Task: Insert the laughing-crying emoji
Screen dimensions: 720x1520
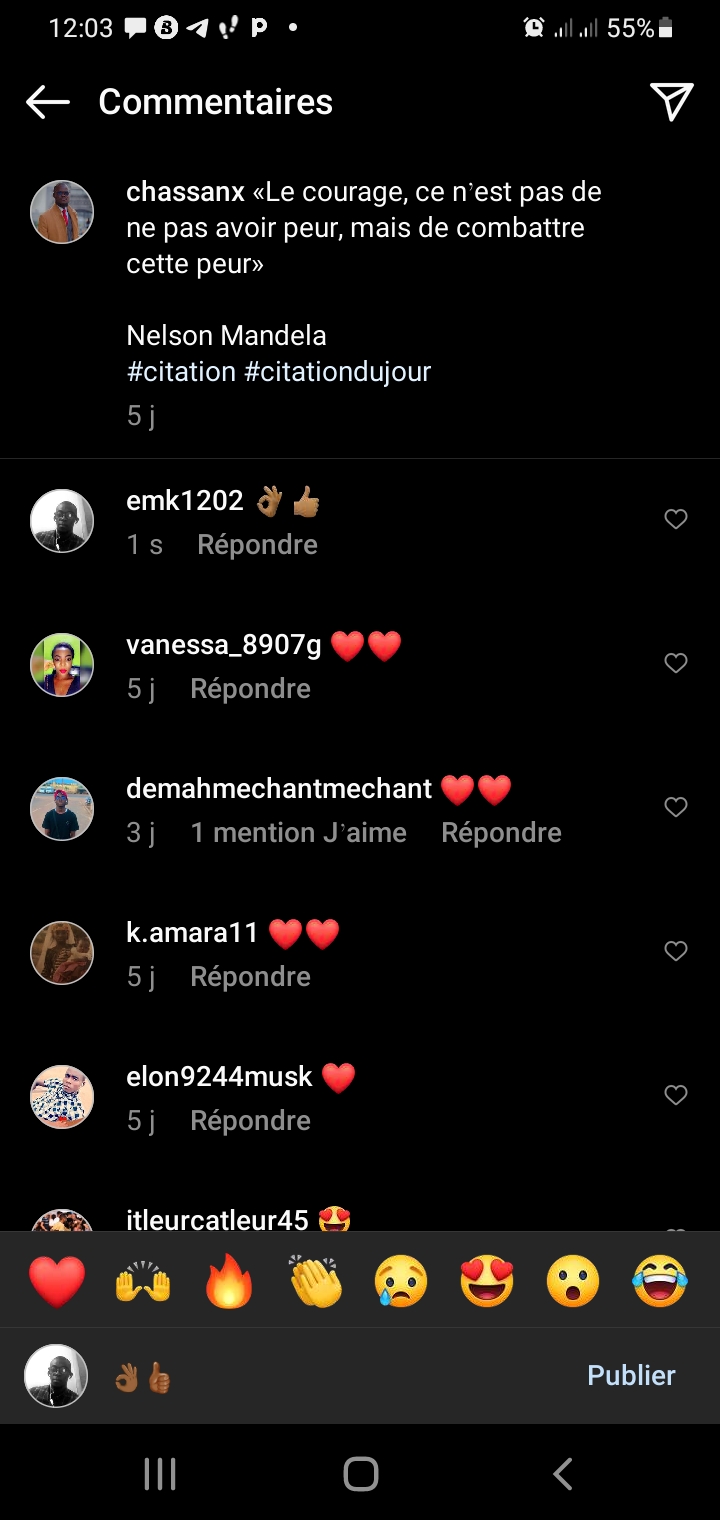Action: point(660,1281)
